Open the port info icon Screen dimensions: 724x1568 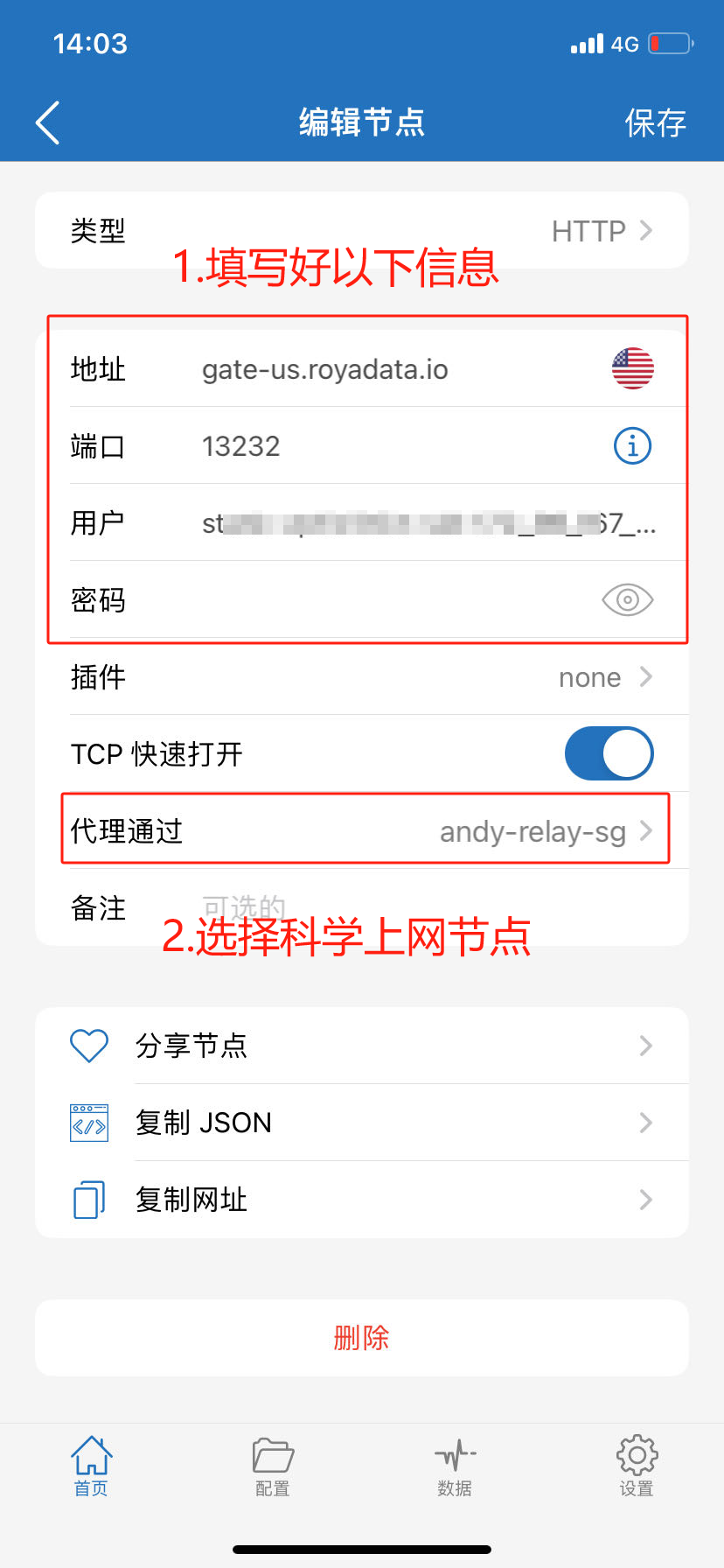click(632, 446)
